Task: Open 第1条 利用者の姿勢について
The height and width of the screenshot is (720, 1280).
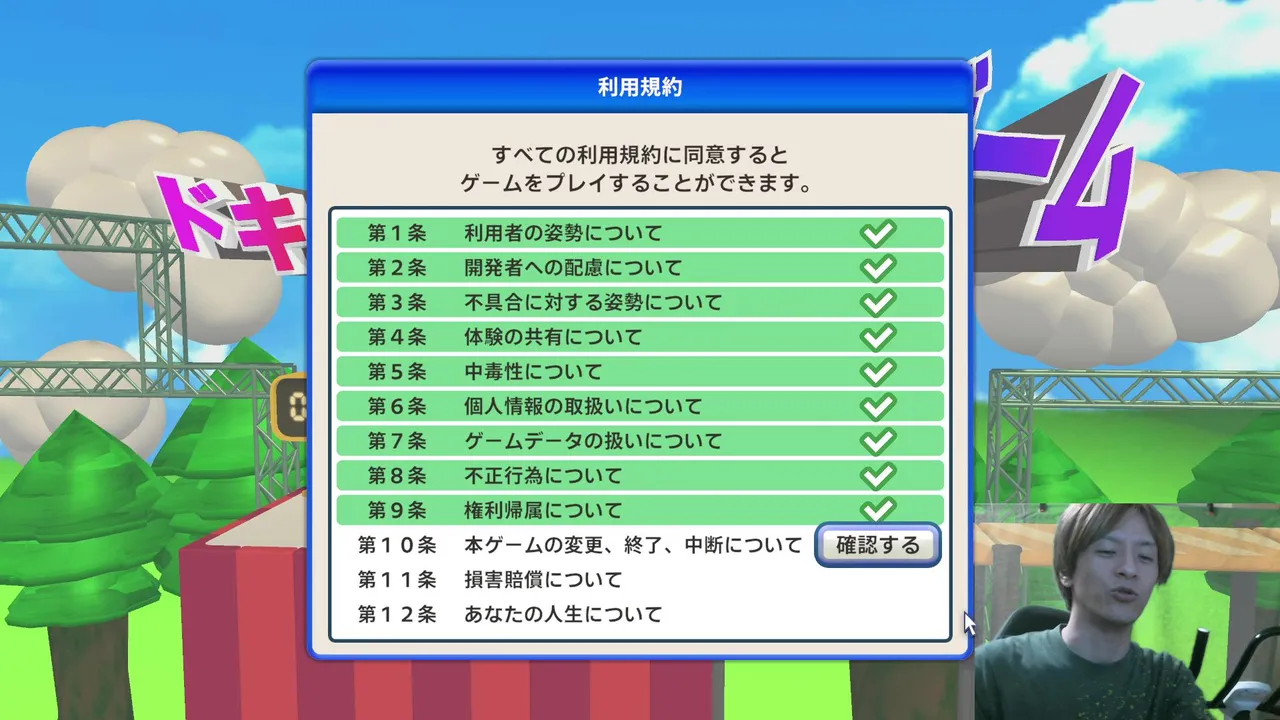Action: point(640,234)
